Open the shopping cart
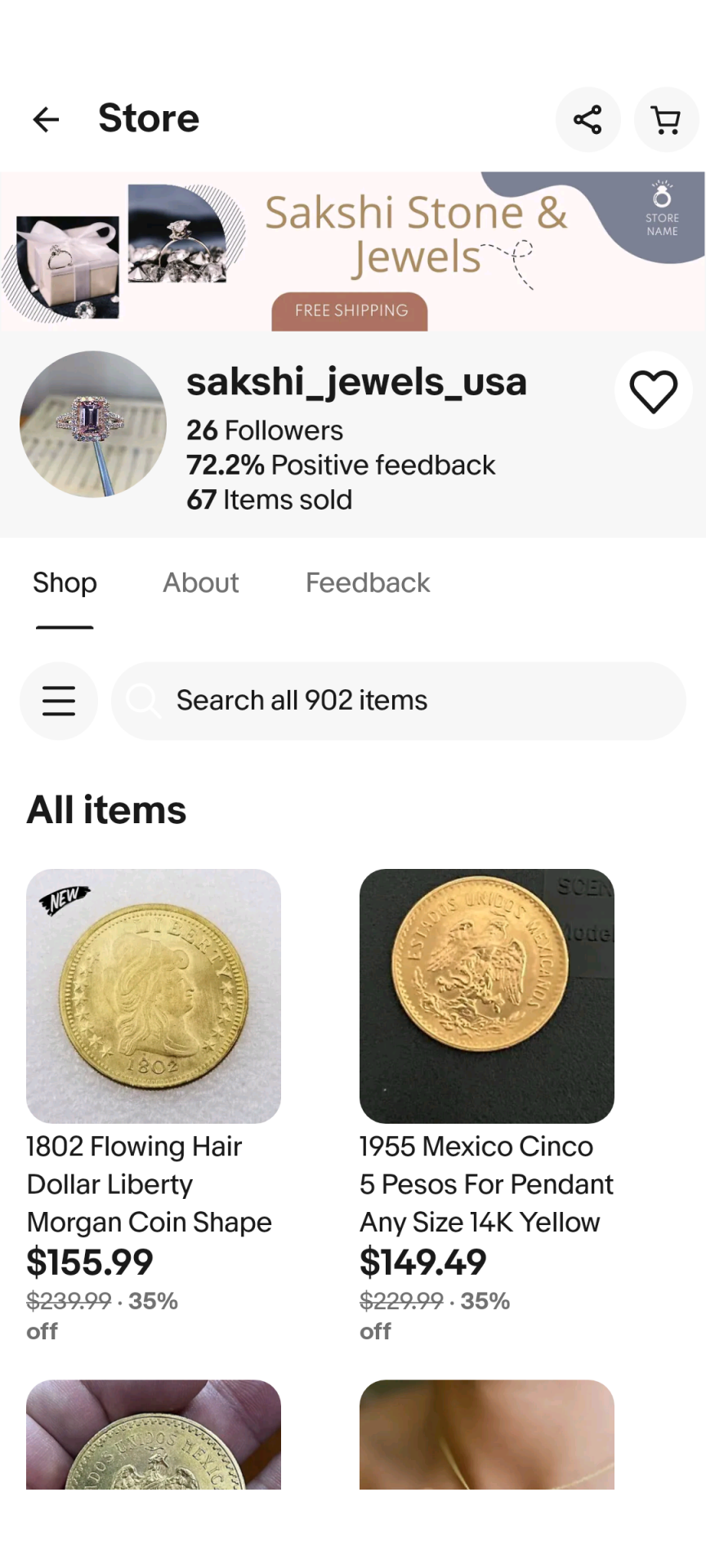The image size is (706, 1568). pyautogui.click(x=666, y=119)
